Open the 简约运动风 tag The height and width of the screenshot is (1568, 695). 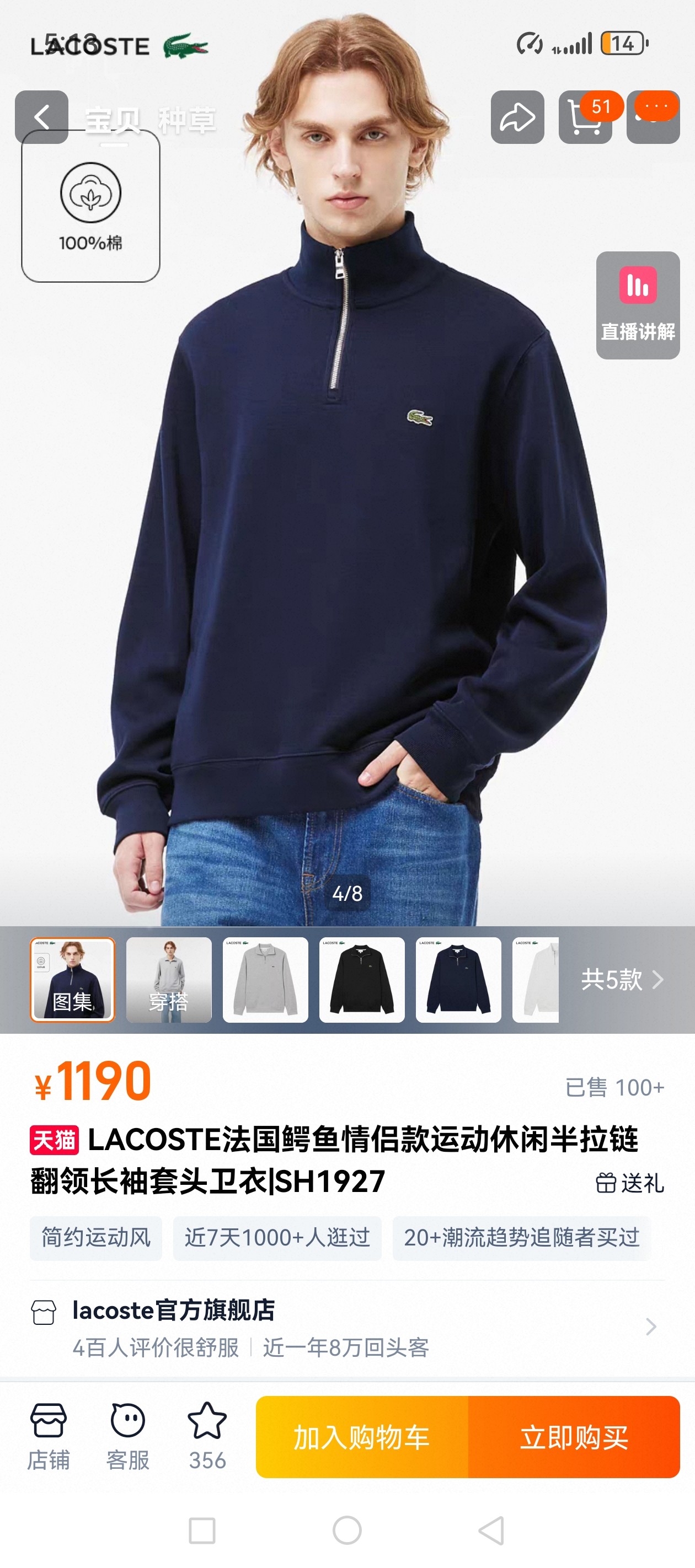click(x=95, y=1238)
